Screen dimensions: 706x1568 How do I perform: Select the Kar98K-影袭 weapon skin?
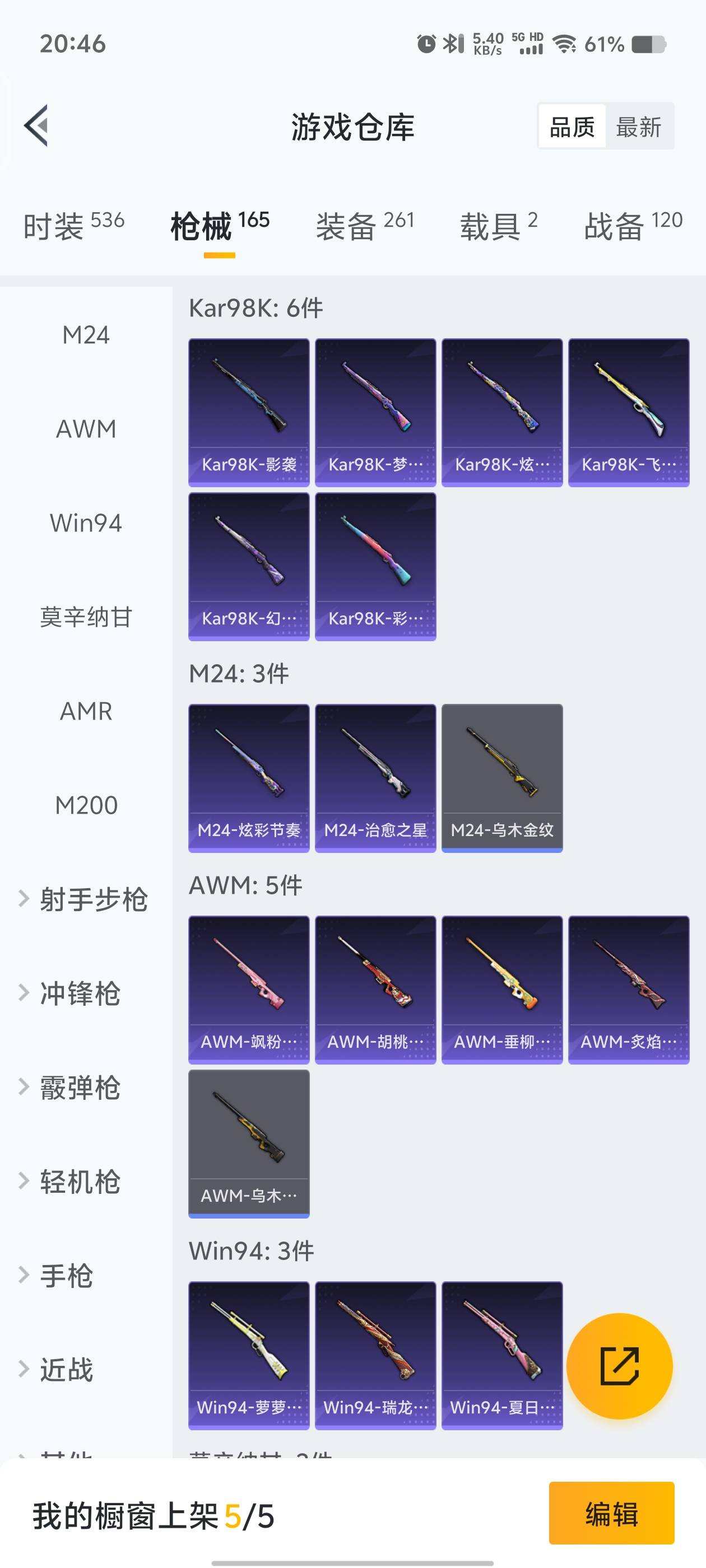pyautogui.click(x=249, y=412)
